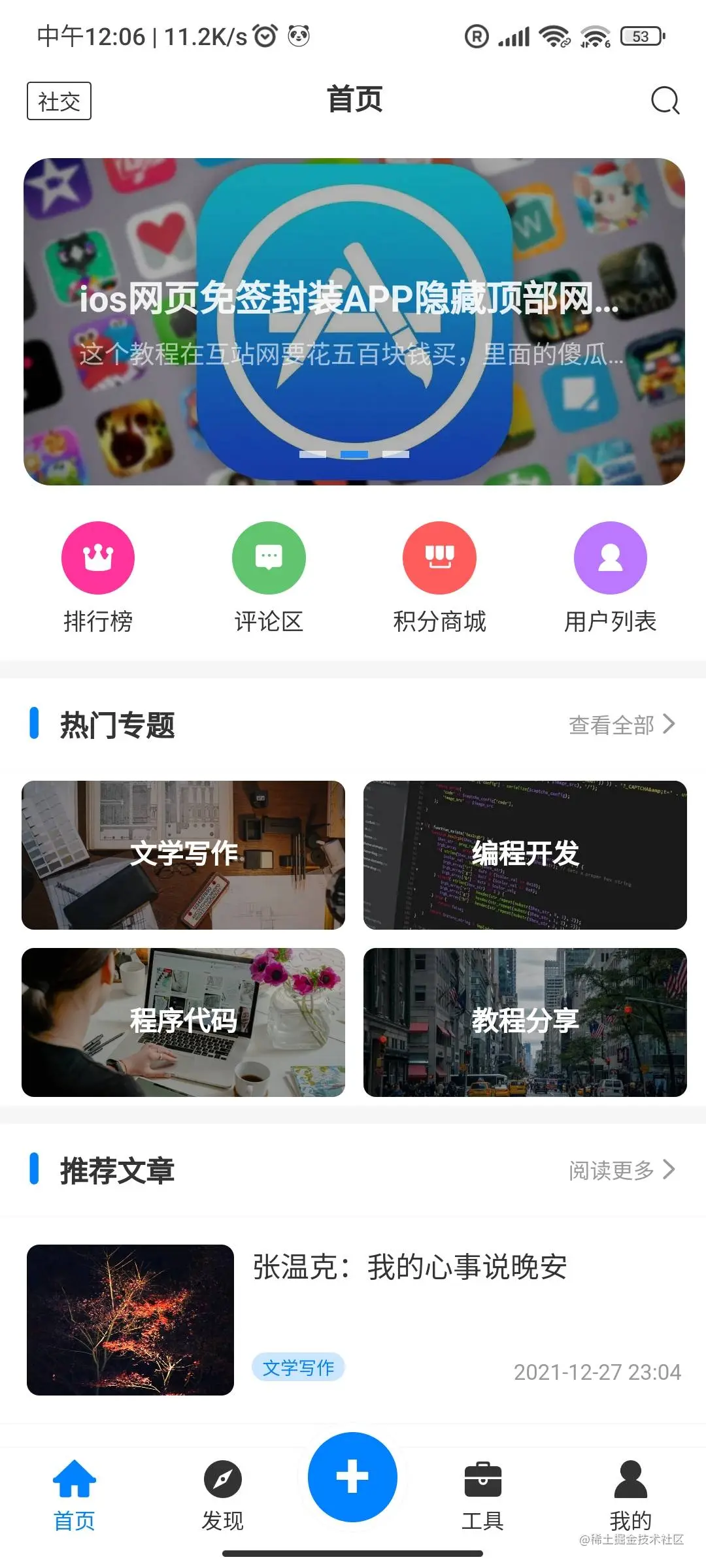Image resolution: width=706 pixels, height=1568 pixels.
Task: Open the 用户列表 user list icon
Action: 610,559
